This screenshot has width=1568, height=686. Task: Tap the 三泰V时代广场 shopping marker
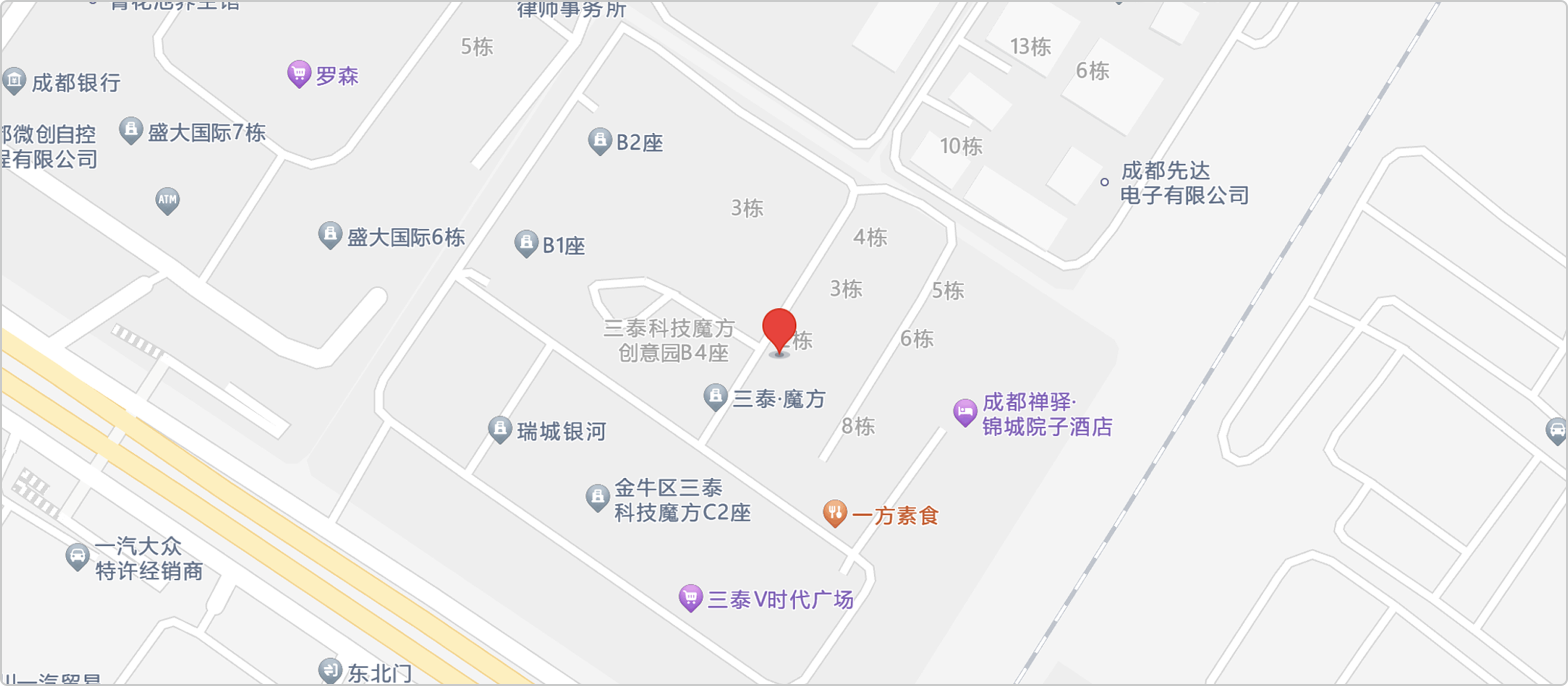(x=690, y=598)
